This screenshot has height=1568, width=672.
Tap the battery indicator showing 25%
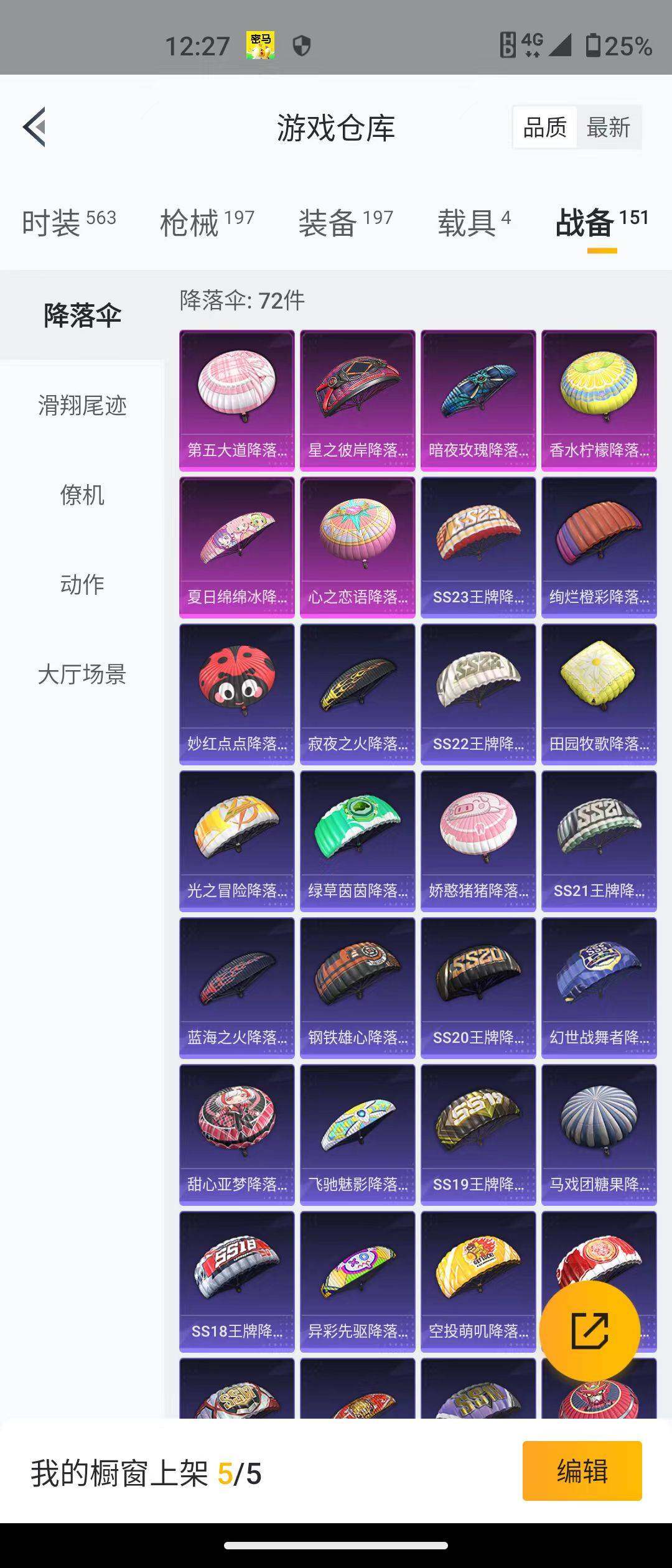[x=613, y=44]
